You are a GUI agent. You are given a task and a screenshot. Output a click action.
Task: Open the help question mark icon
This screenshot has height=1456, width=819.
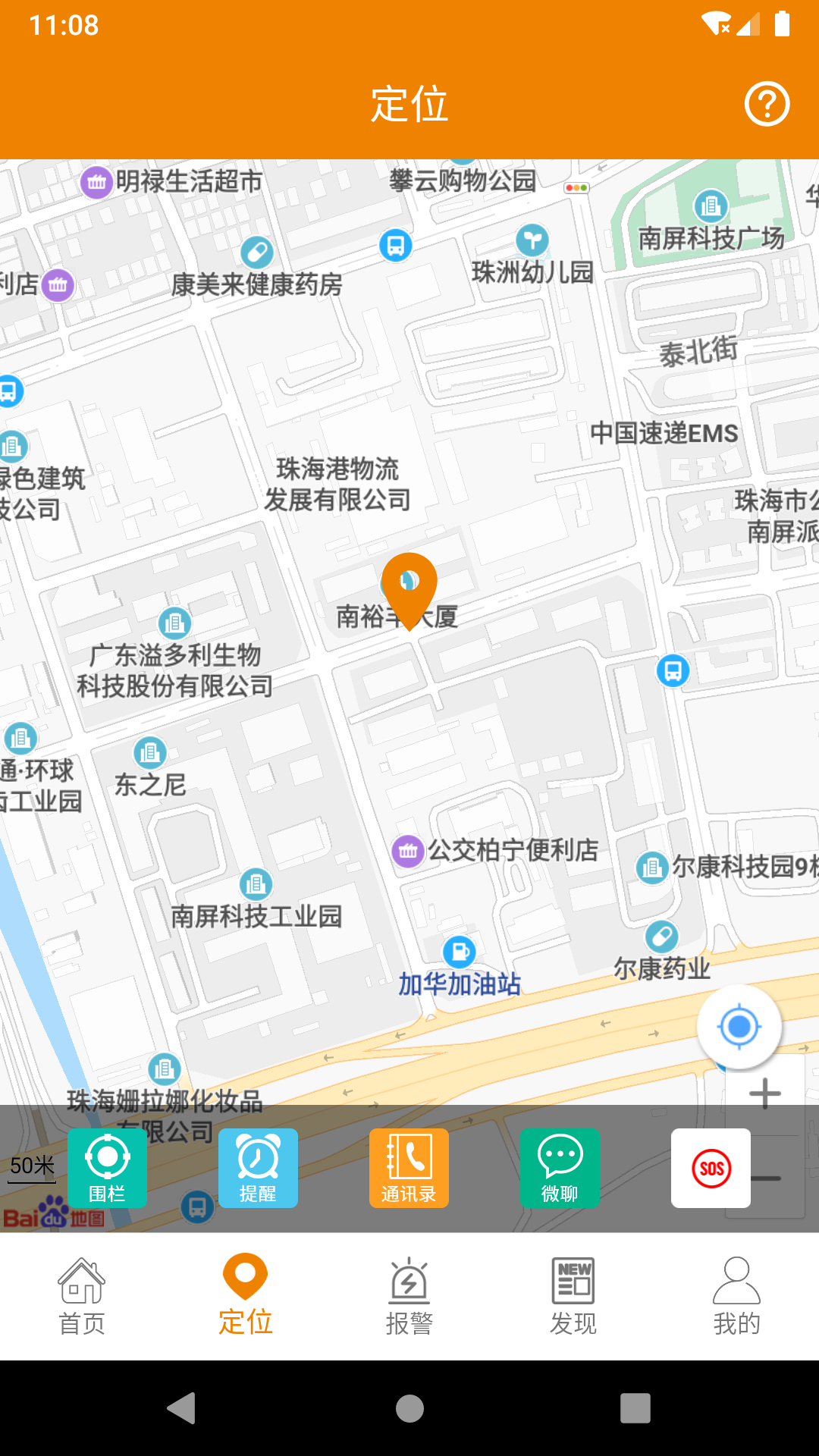point(767,104)
